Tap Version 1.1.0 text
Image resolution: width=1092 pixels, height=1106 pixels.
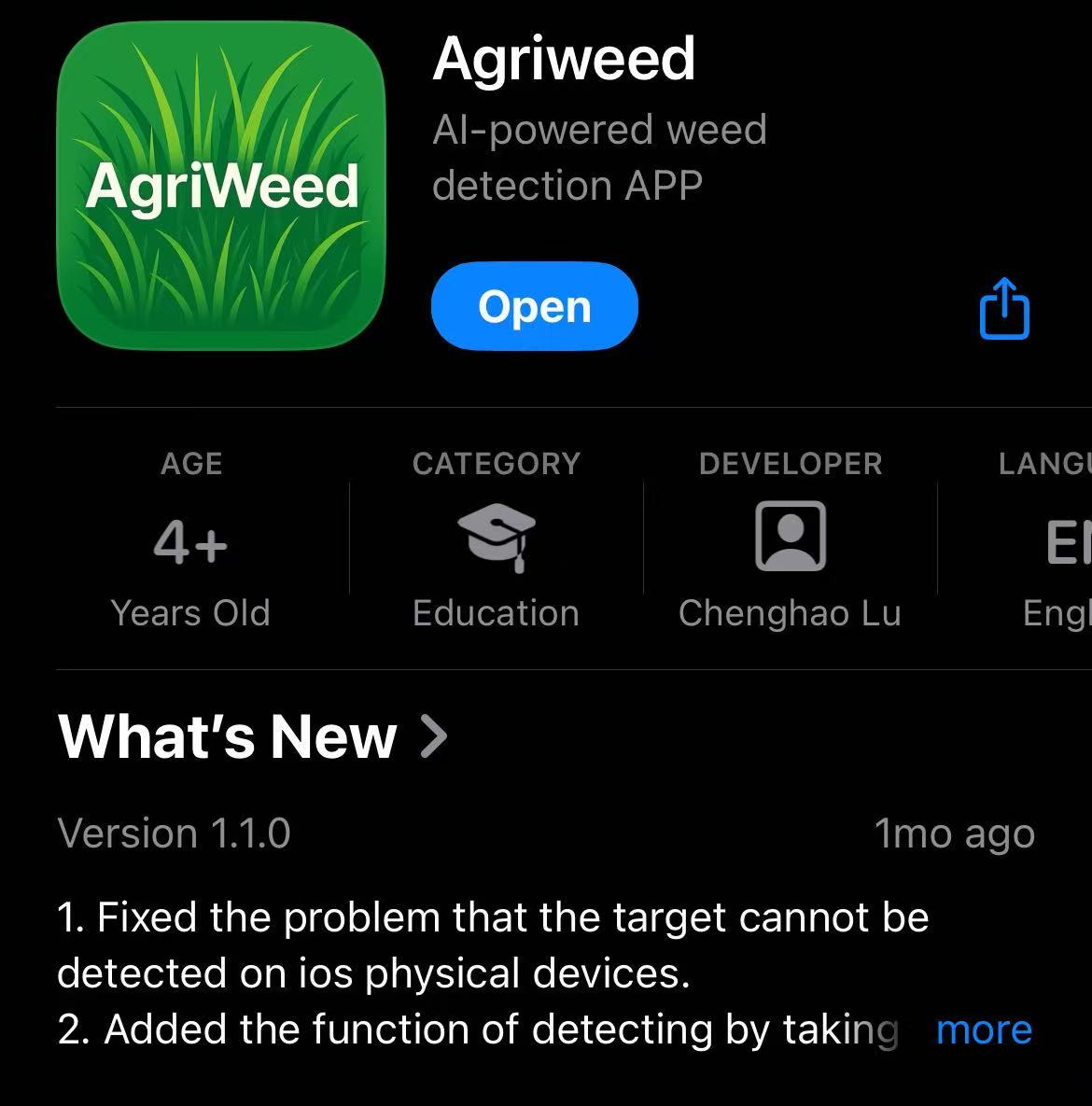[x=174, y=833]
